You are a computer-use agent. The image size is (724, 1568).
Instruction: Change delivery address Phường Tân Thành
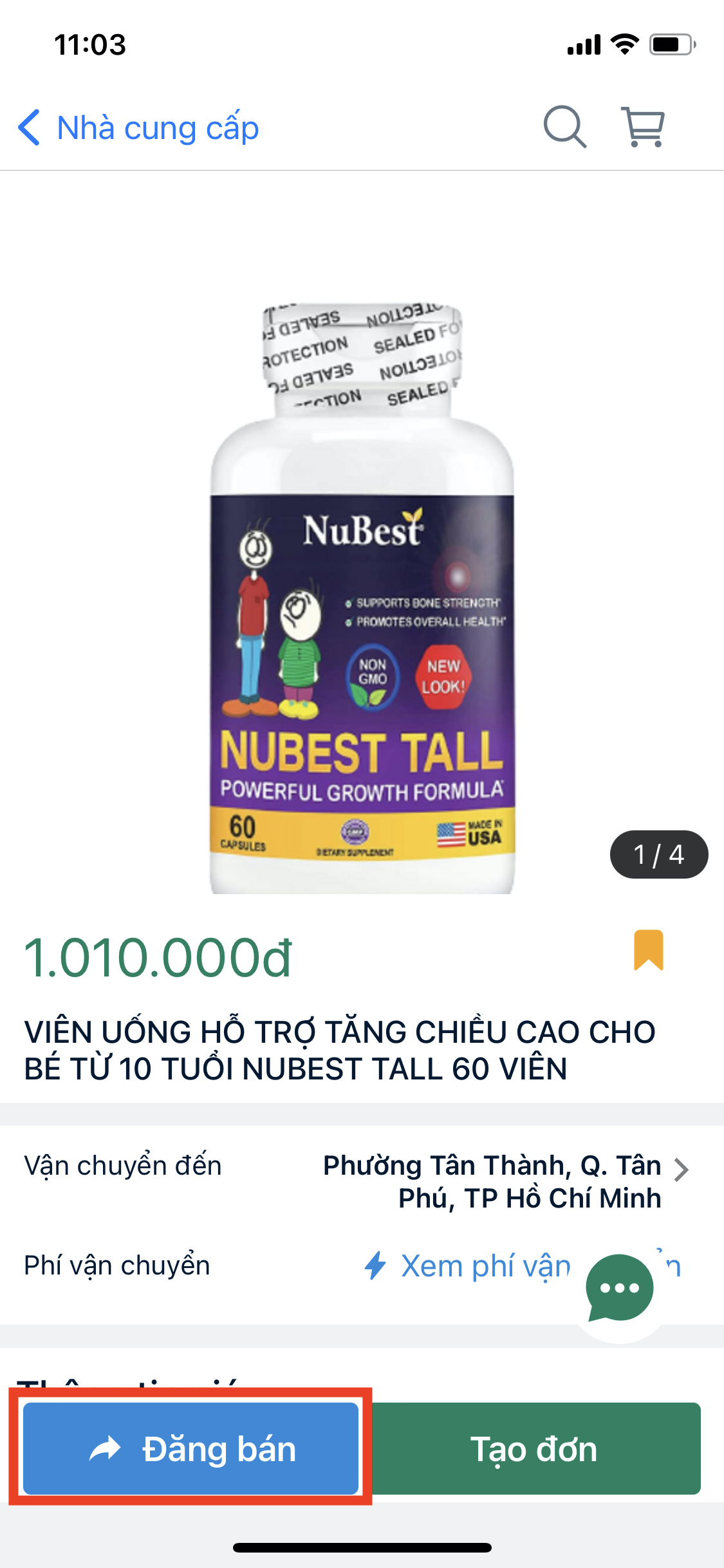pyautogui.click(x=505, y=1182)
